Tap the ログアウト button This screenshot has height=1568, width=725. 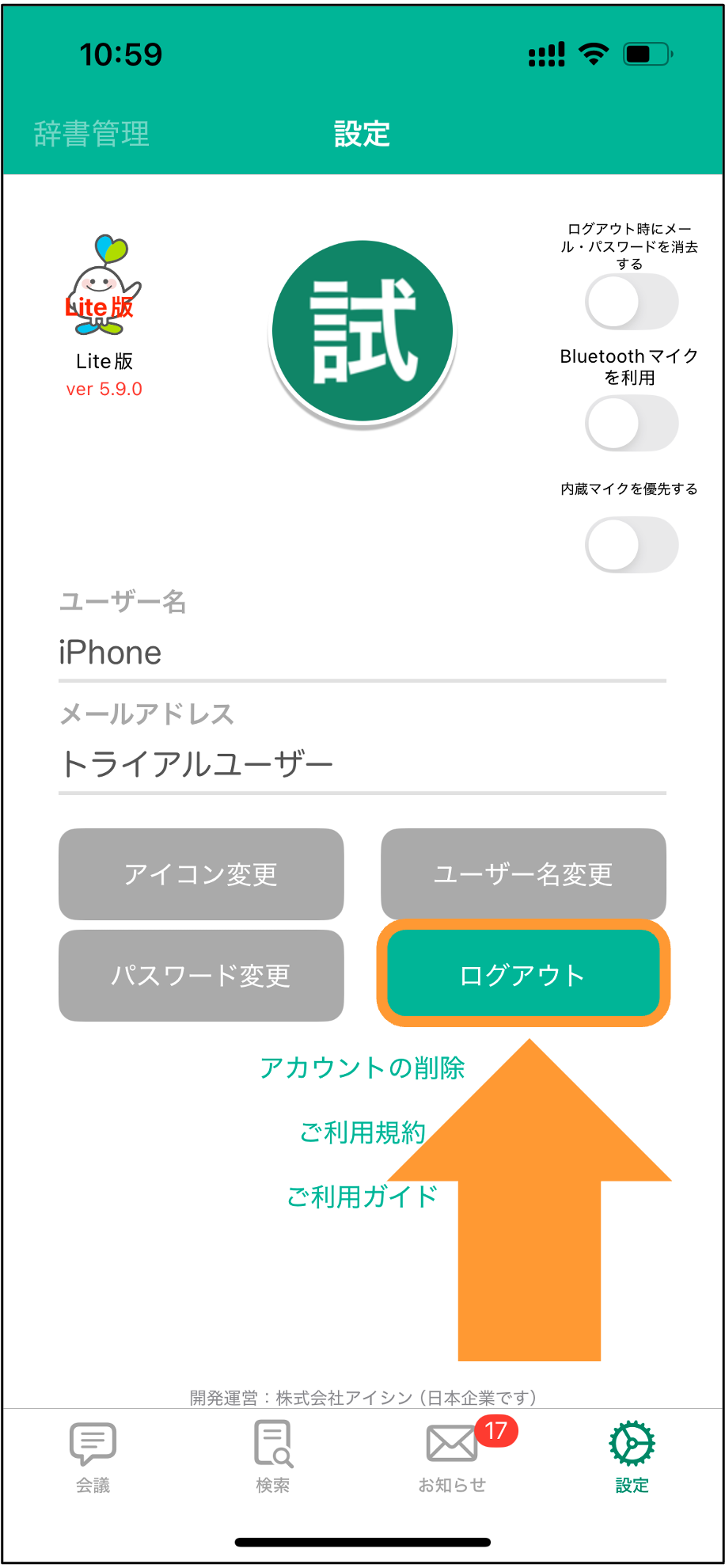point(523,974)
